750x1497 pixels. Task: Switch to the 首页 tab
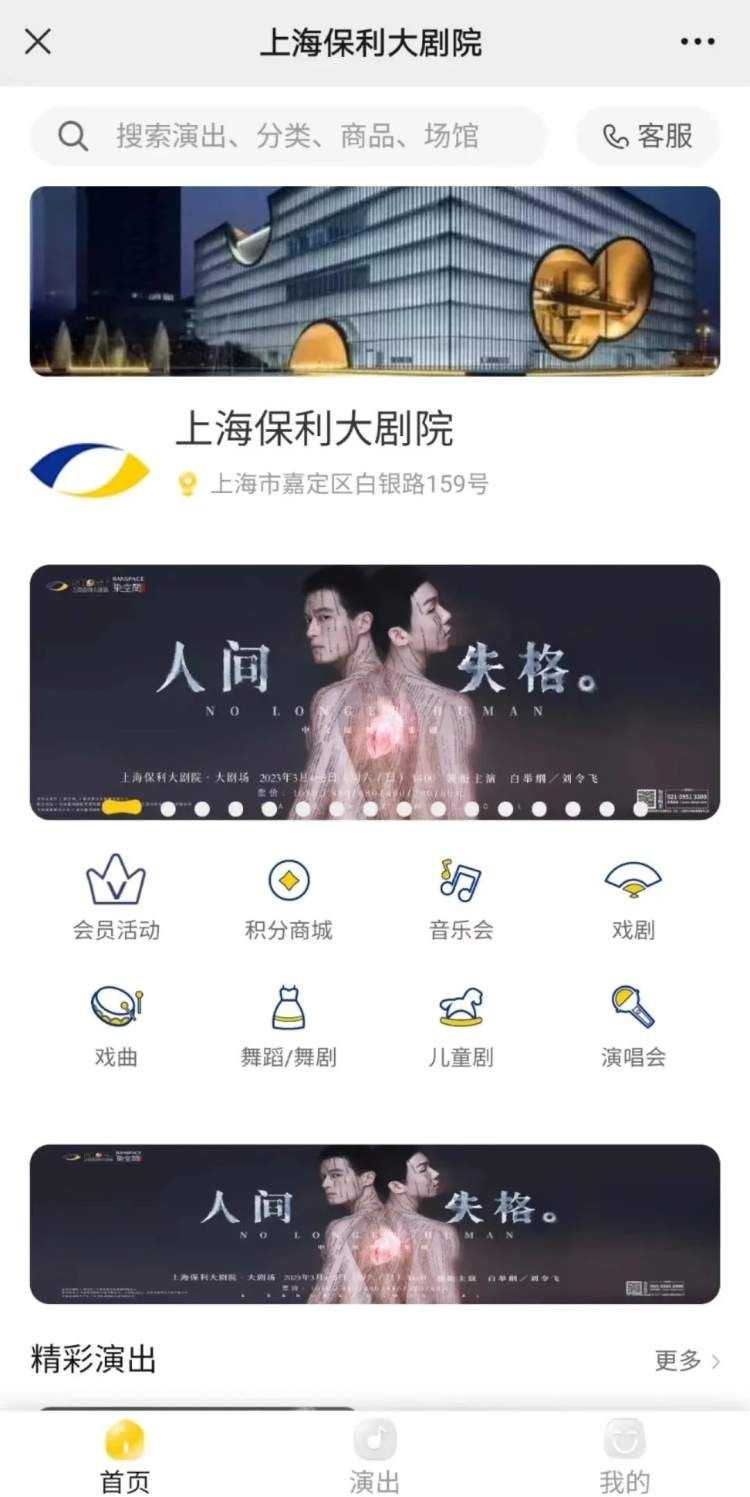125,1456
